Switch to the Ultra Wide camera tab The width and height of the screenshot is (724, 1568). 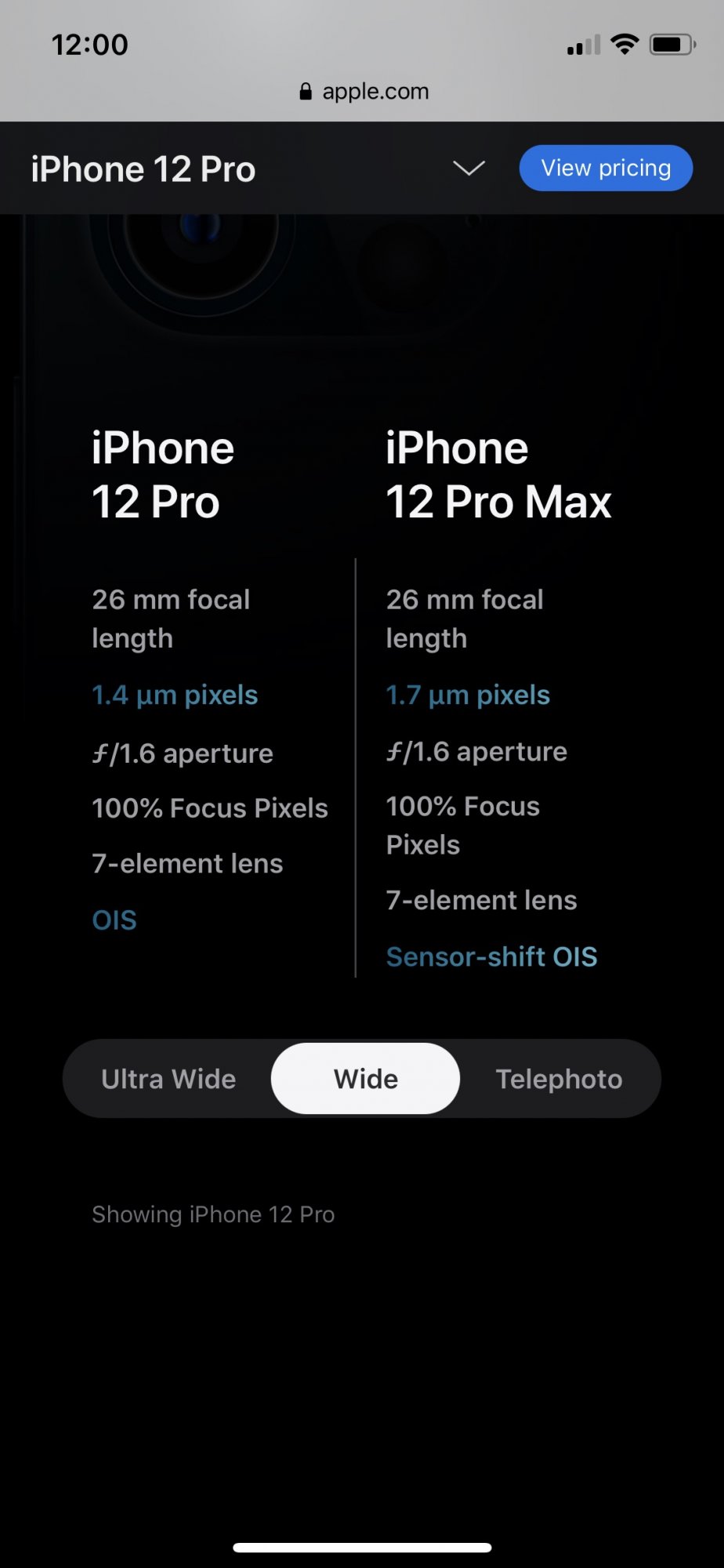(x=168, y=1079)
